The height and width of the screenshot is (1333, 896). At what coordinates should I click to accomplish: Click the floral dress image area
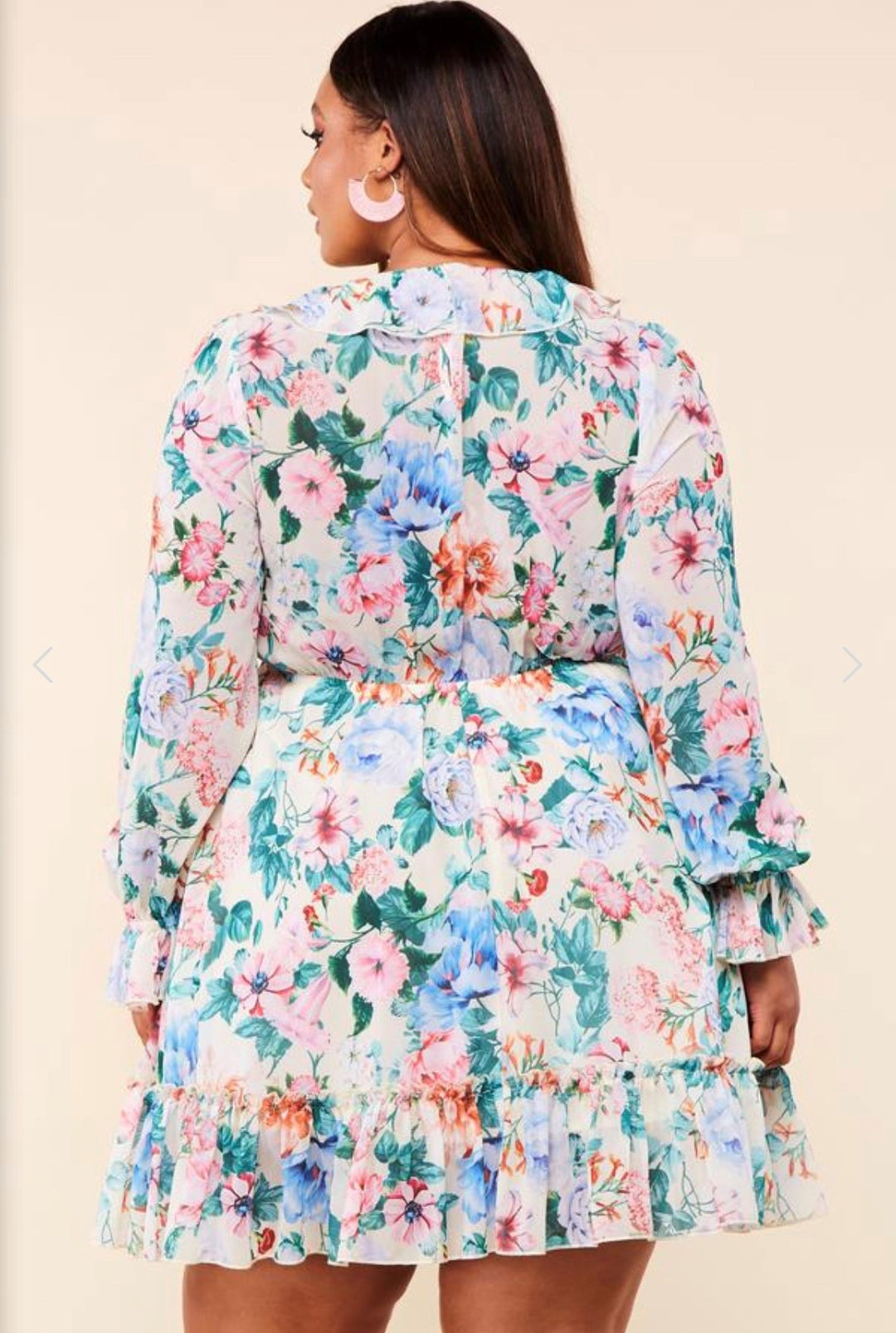[x=448, y=664]
